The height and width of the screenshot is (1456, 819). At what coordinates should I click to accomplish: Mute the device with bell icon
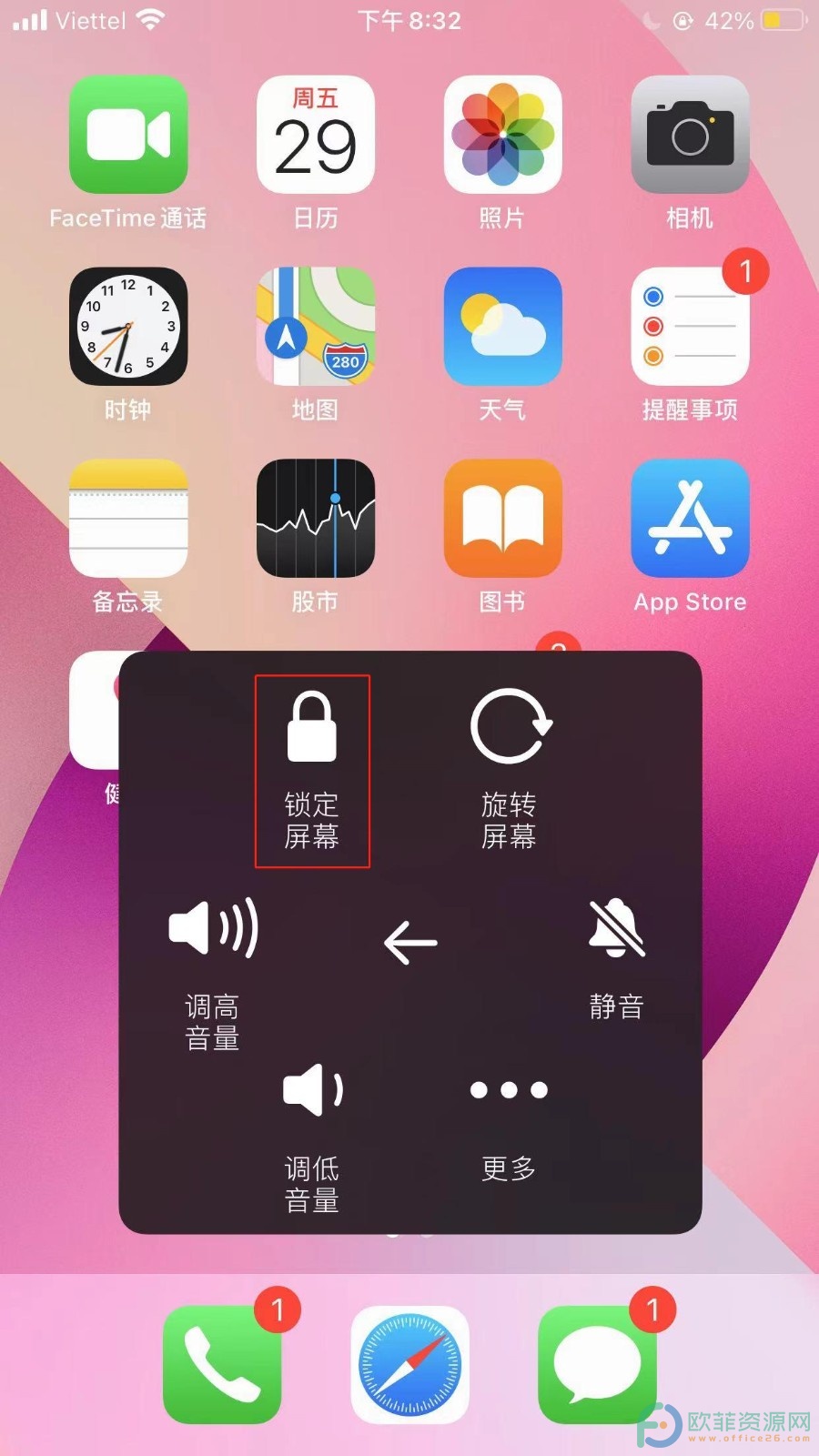pyautogui.click(x=616, y=955)
